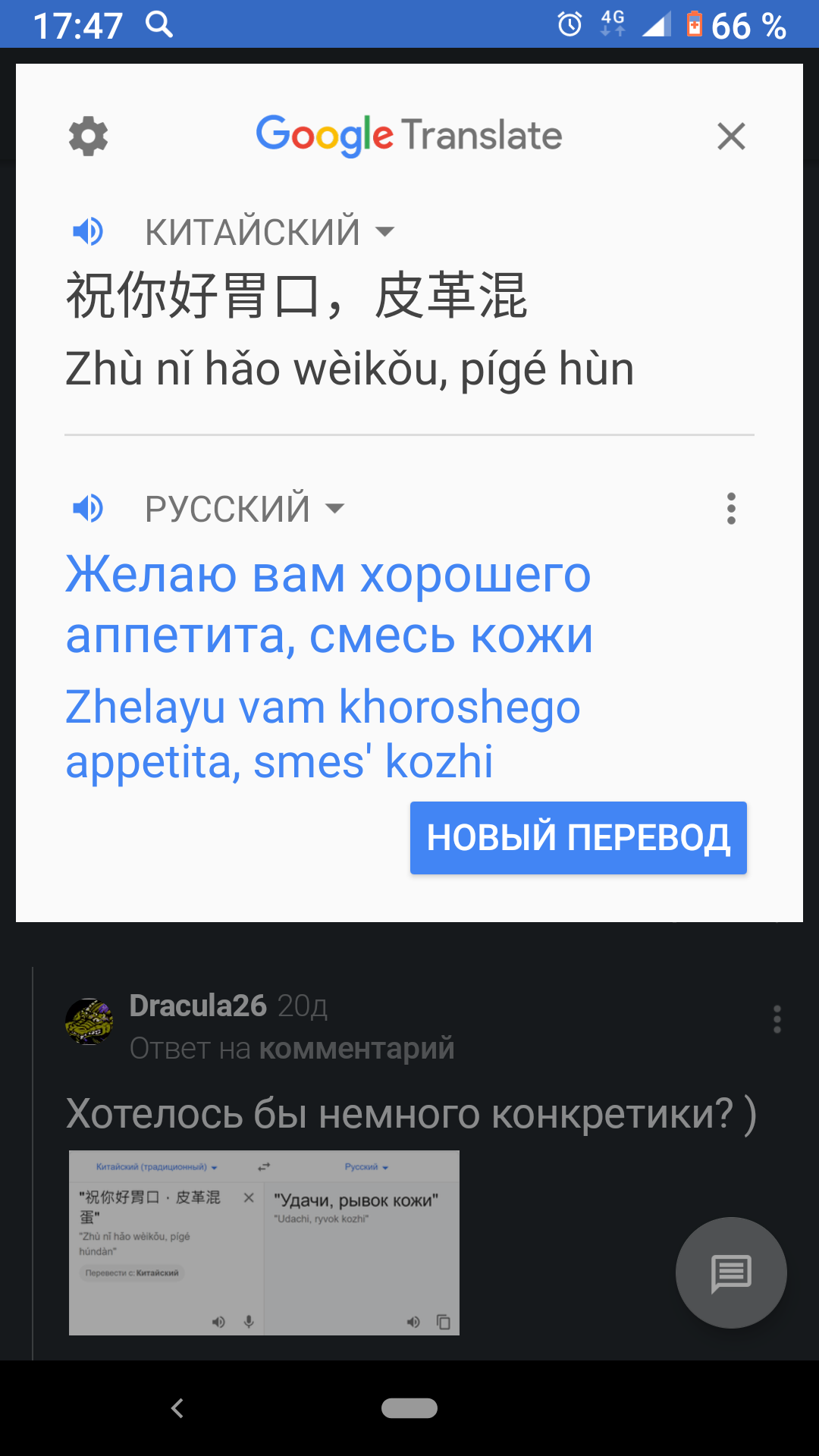Open overflow menu on Dracula26's comment
Image resolution: width=819 pixels, height=1456 pixels.
777,1020
